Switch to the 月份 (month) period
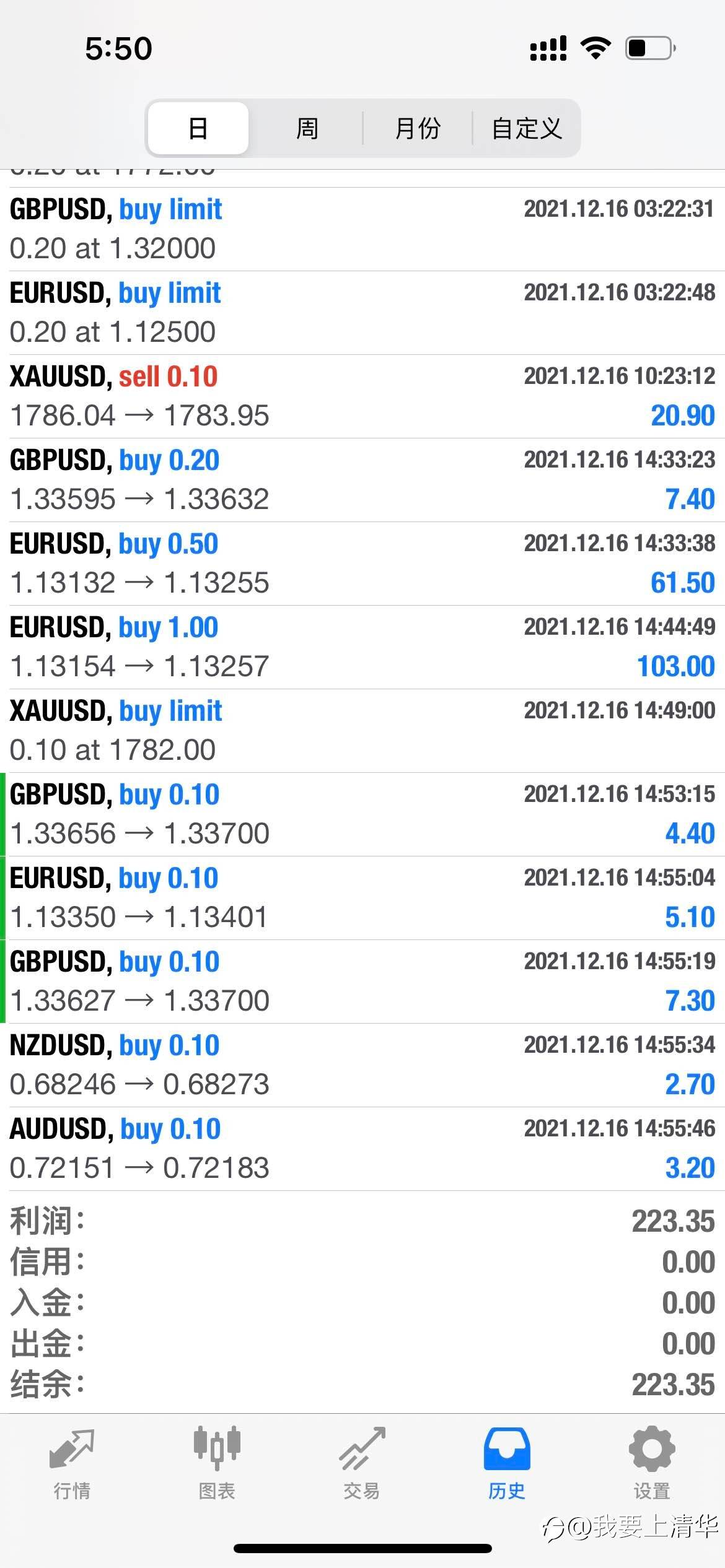 point(418,128)
